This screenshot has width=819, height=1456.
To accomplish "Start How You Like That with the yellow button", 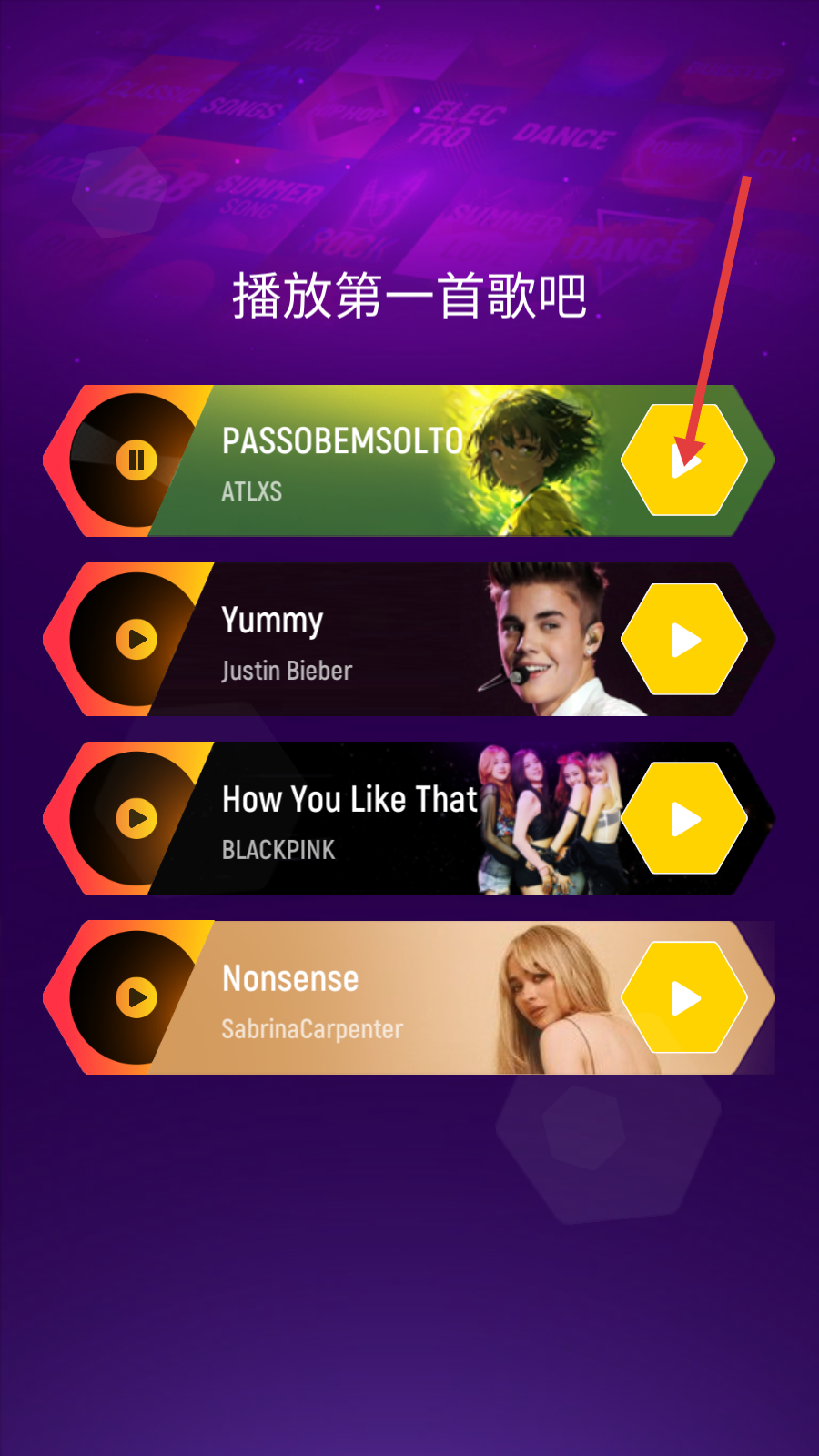I will tap(684, 819).
